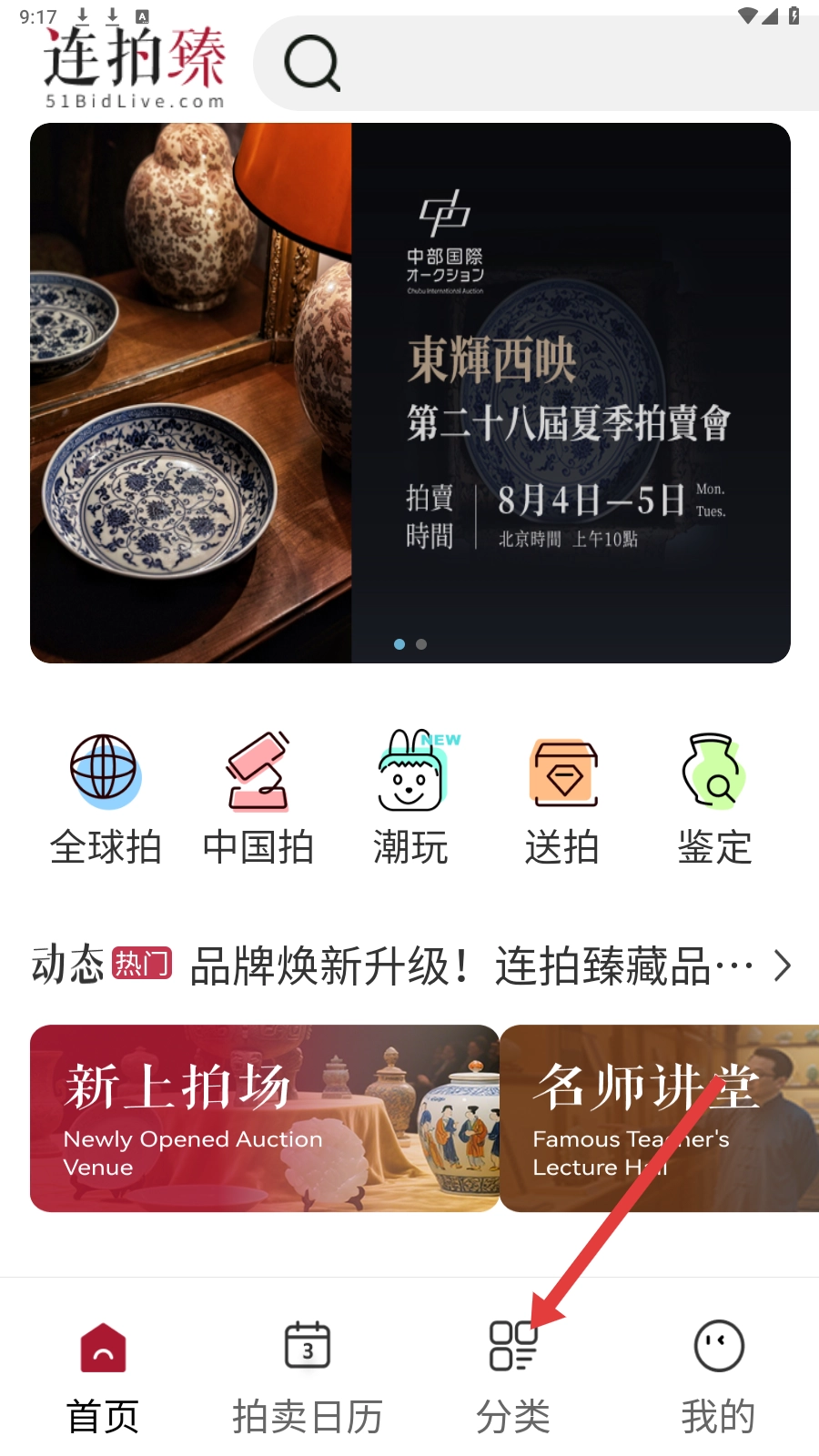Open 新上拍场 Newly Opened Auction Venue card
This screenshot has height=1456, width=819.
tap(264, 1118)
